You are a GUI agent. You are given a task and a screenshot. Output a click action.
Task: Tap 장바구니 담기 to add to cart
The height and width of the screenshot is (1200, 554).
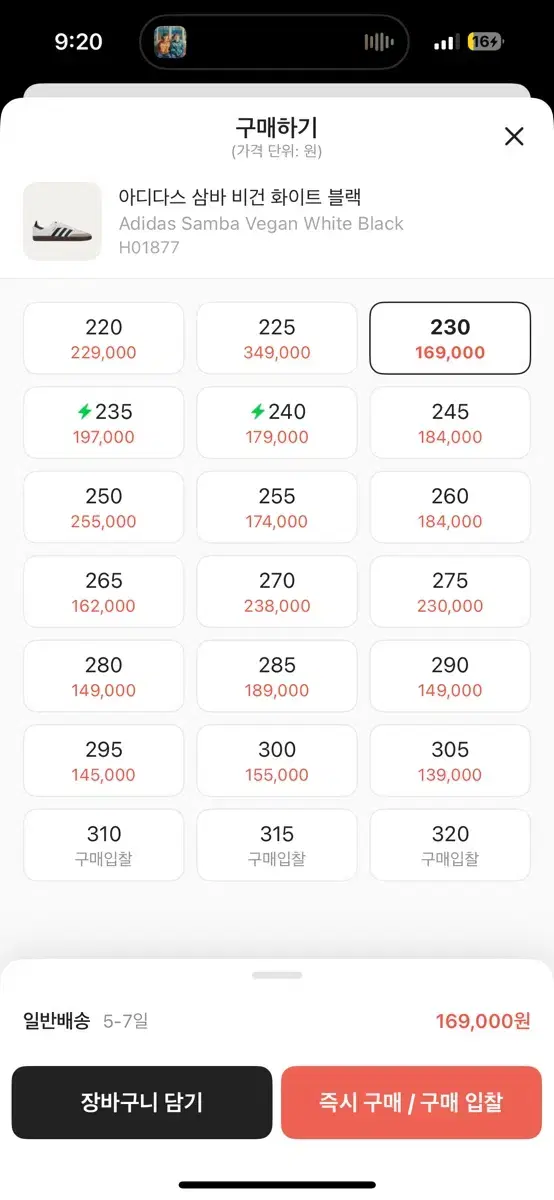coord(142,1102)
